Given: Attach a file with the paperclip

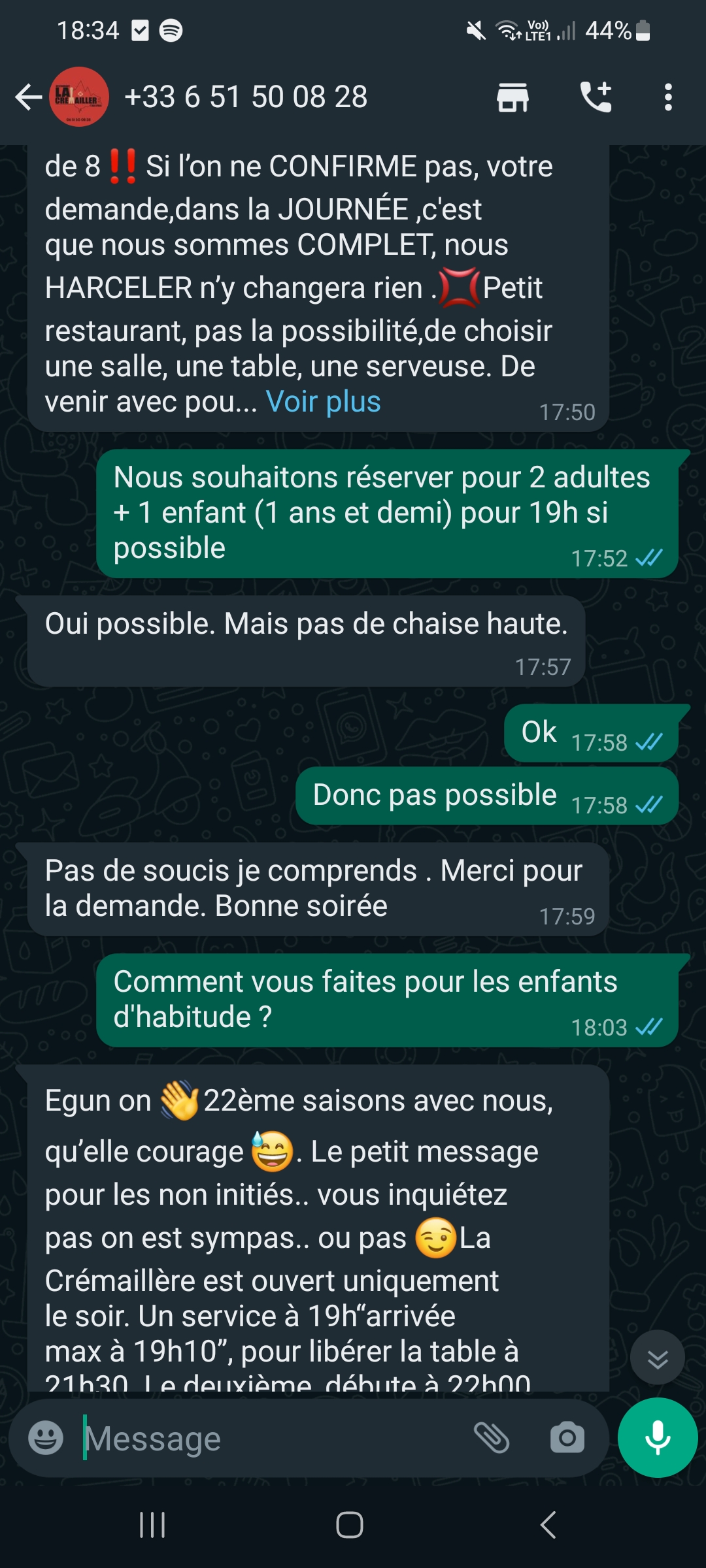Looking at the screenshot, I should 492,1438.
